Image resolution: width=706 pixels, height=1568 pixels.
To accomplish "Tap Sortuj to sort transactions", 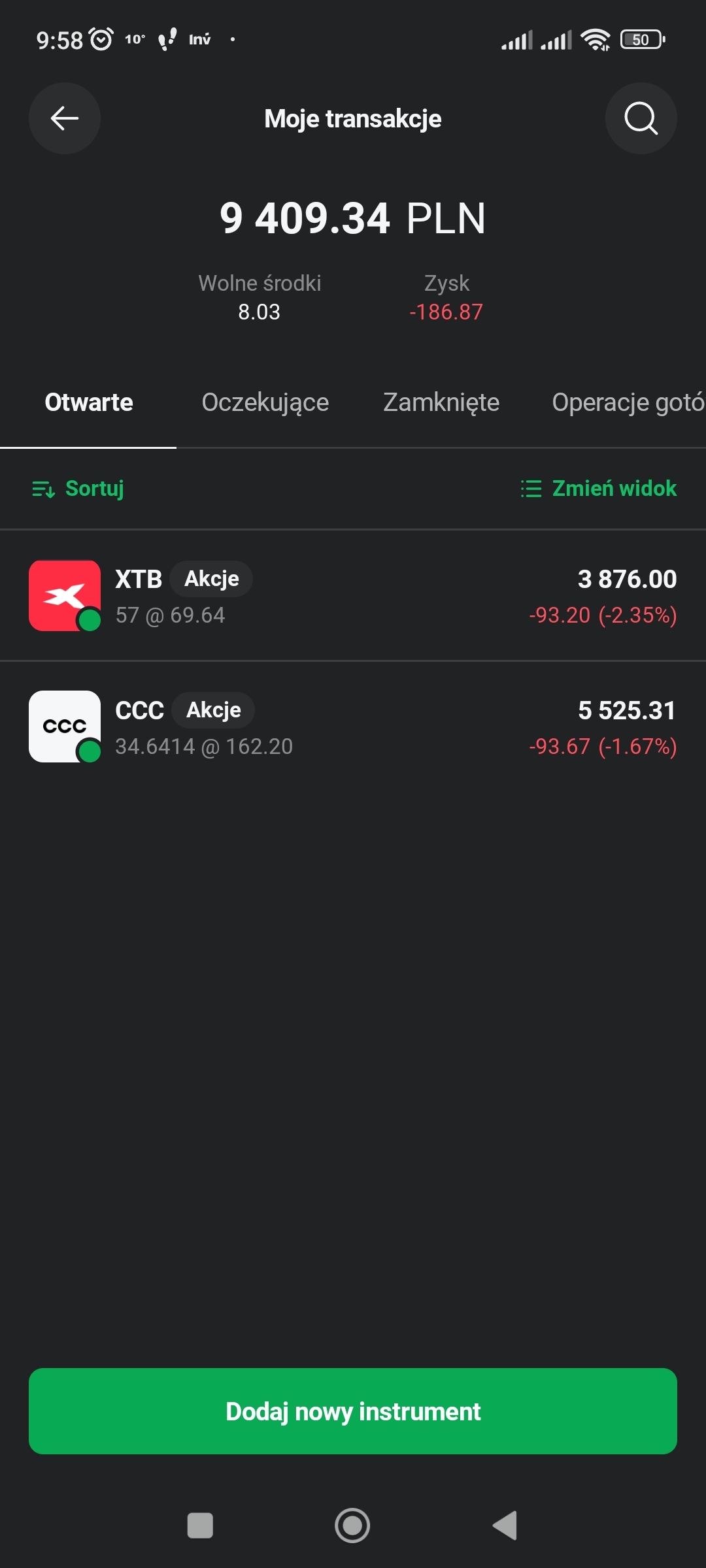I will pos(78,489).
